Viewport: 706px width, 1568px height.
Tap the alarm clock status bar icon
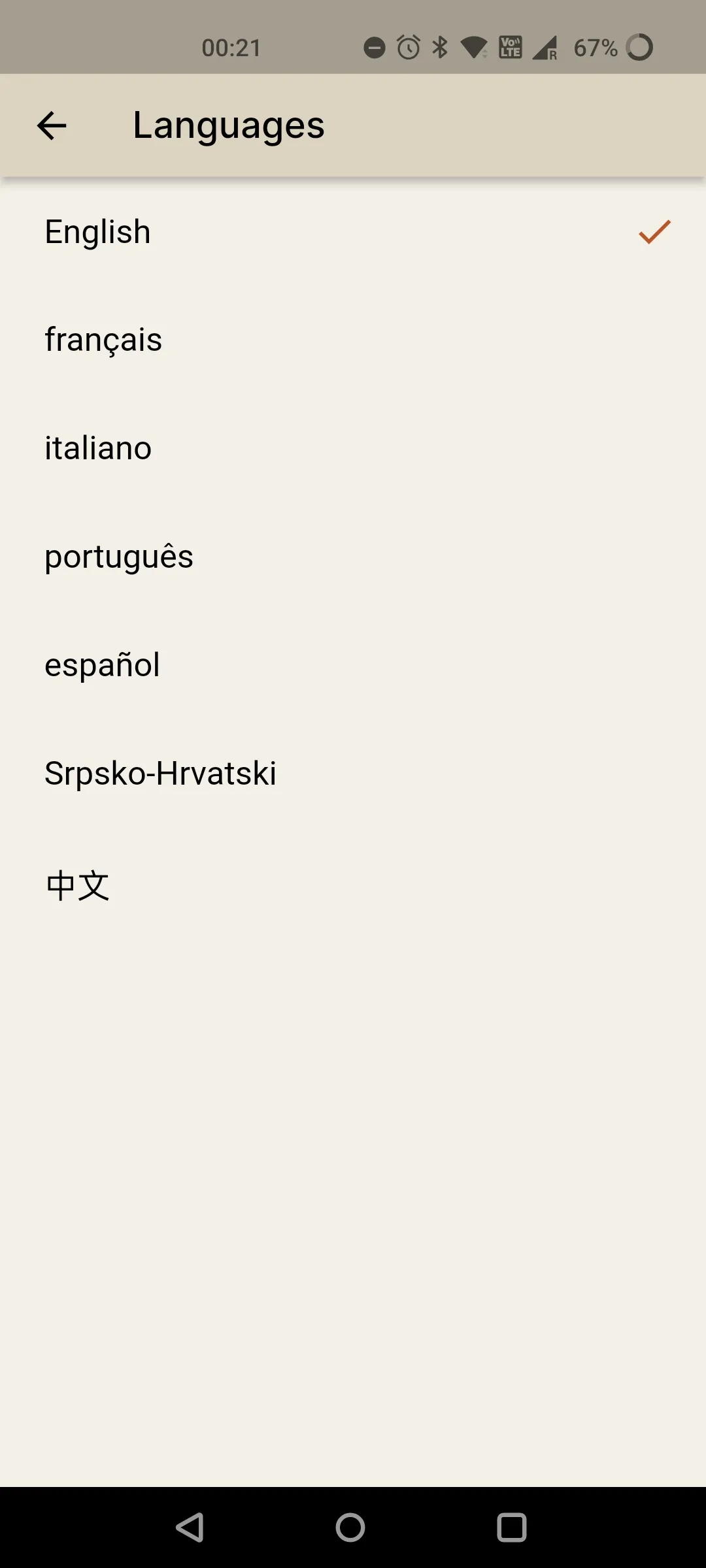click(407, 46)
